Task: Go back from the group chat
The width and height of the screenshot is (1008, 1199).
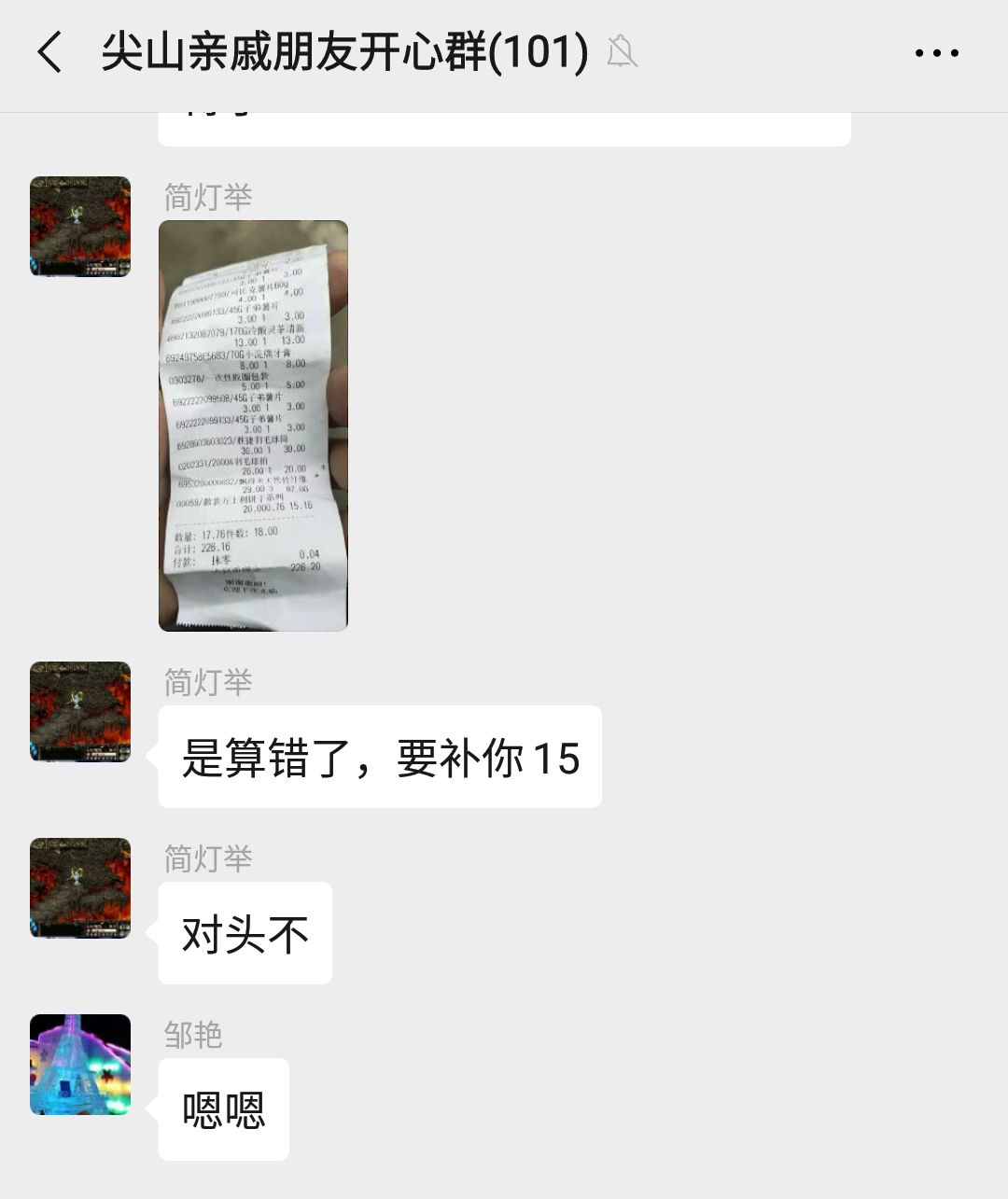Action: pos(50,52)
